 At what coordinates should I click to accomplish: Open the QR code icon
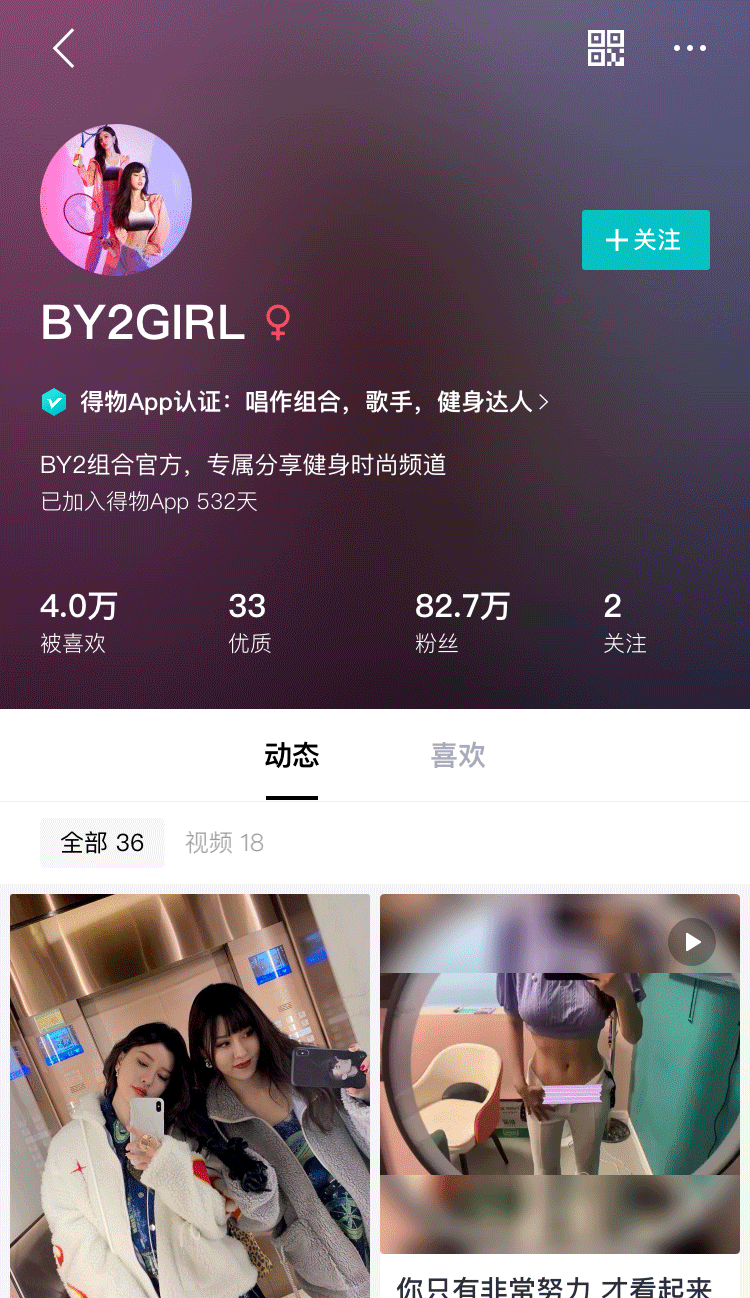606,48
